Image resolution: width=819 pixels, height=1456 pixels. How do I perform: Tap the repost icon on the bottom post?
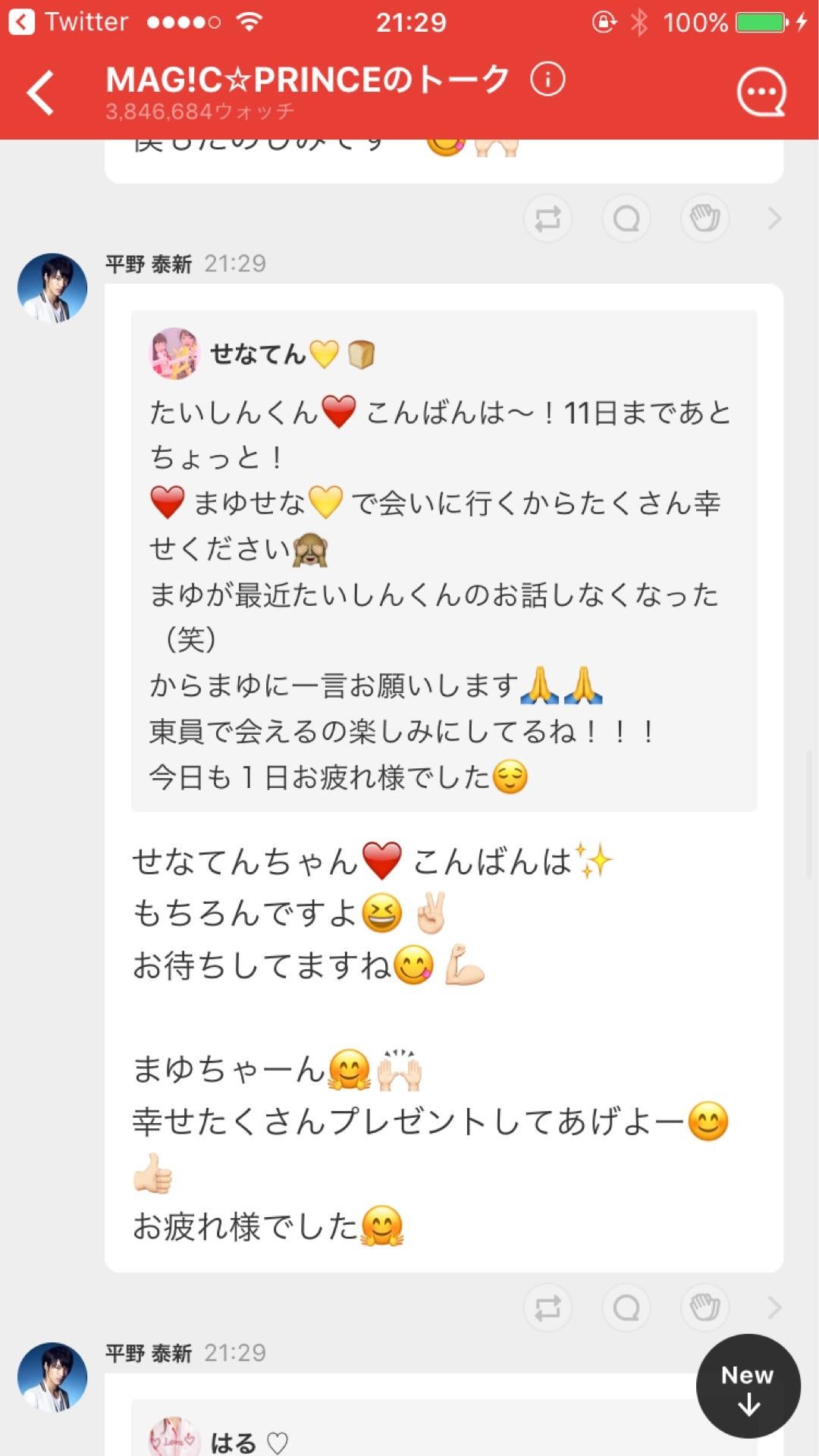[x=548, y=1307]
